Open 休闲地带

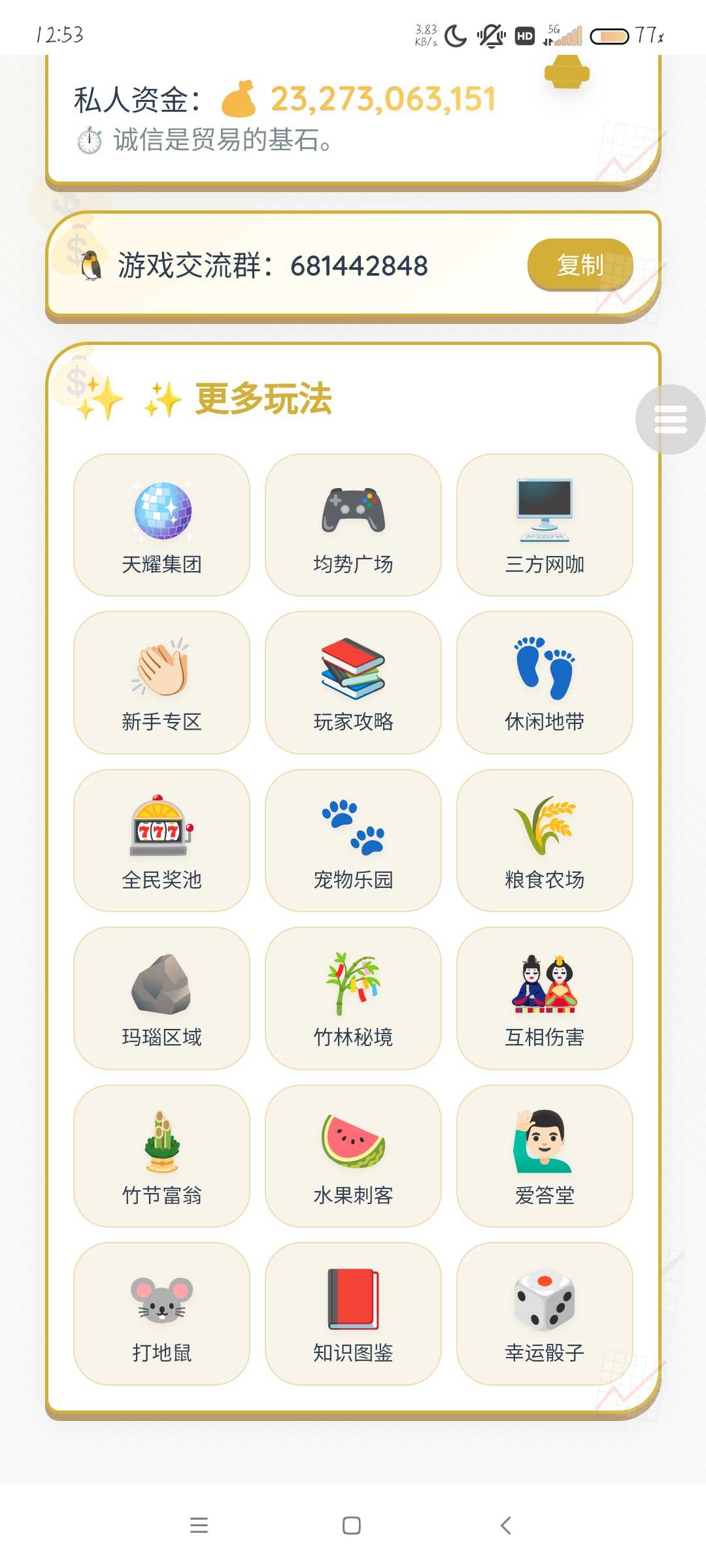pyautogui.click(x=545, y=683)
